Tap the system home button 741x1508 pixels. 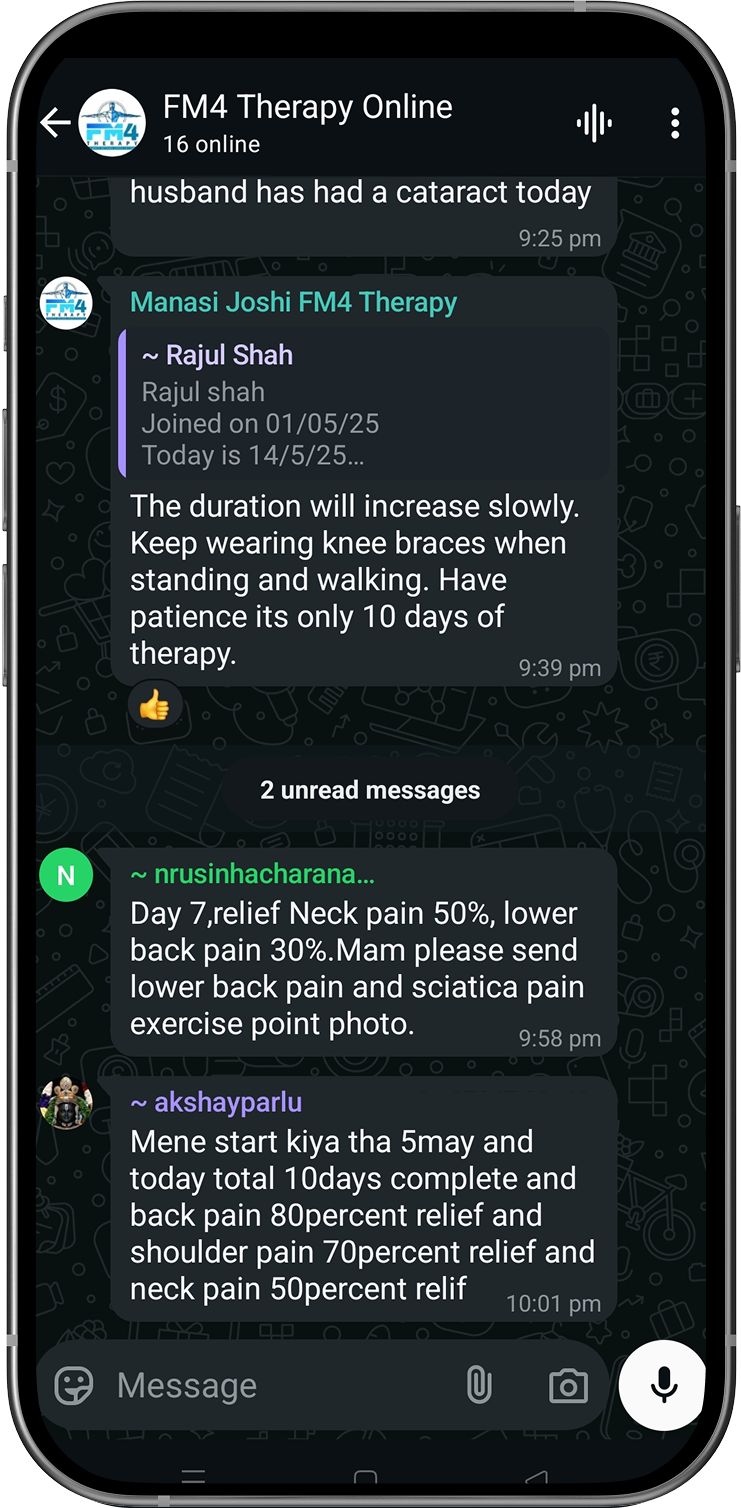click(366, 1477)
